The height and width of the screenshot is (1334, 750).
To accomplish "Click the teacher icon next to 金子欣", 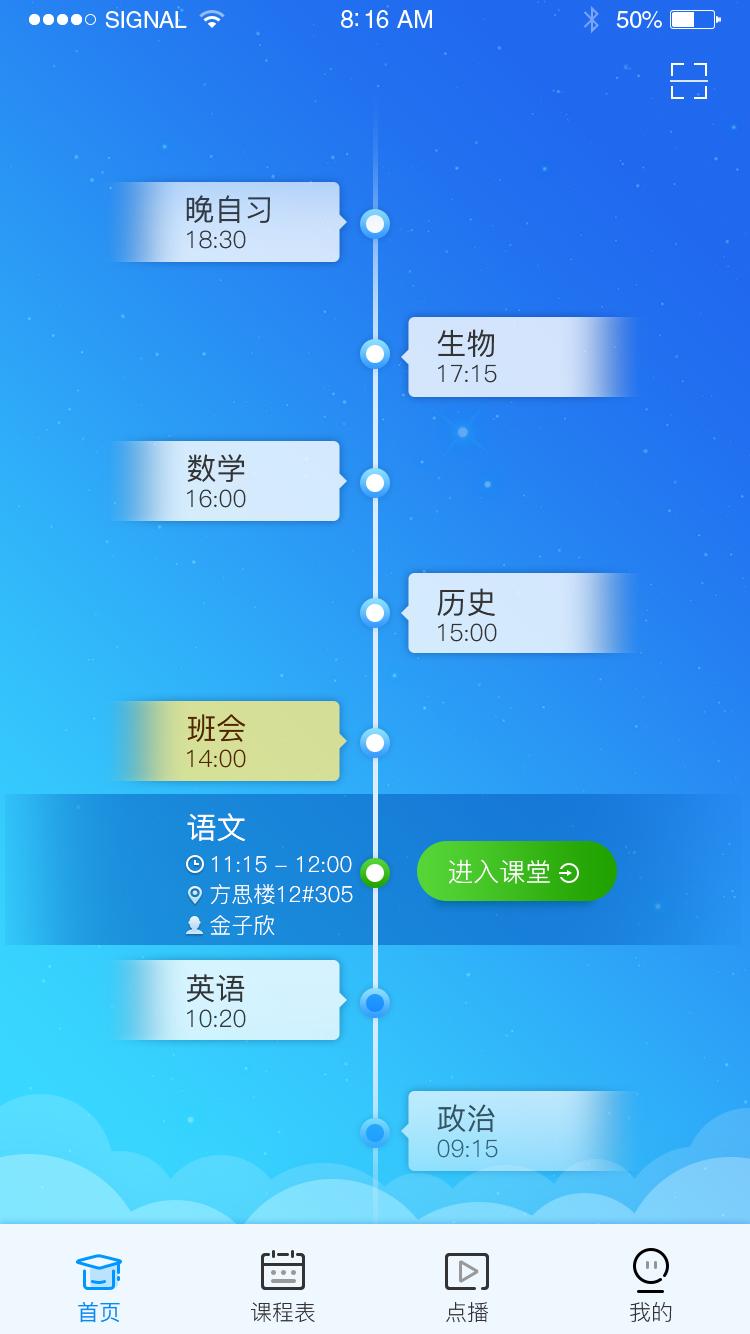I will click(196, 926).
